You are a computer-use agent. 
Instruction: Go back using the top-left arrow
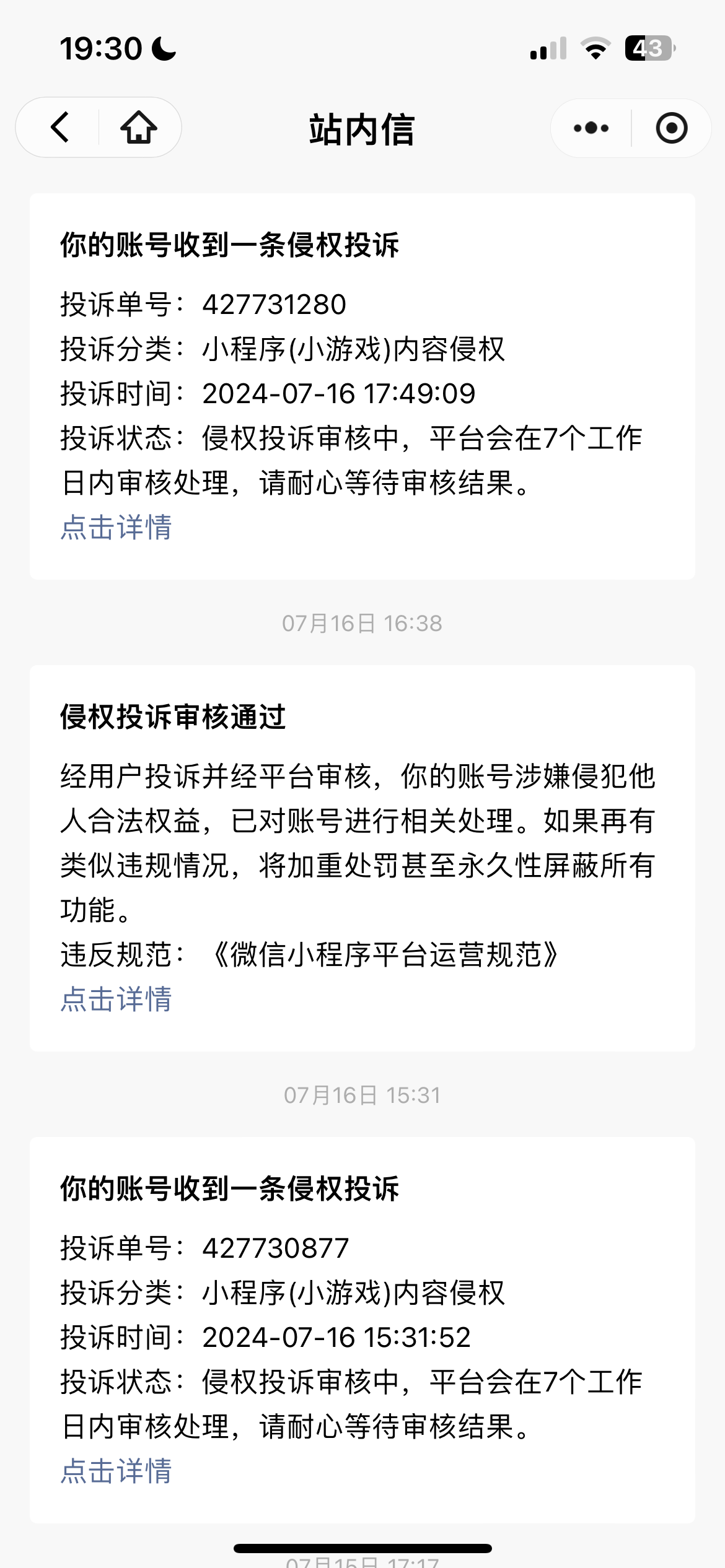(59, 128)
